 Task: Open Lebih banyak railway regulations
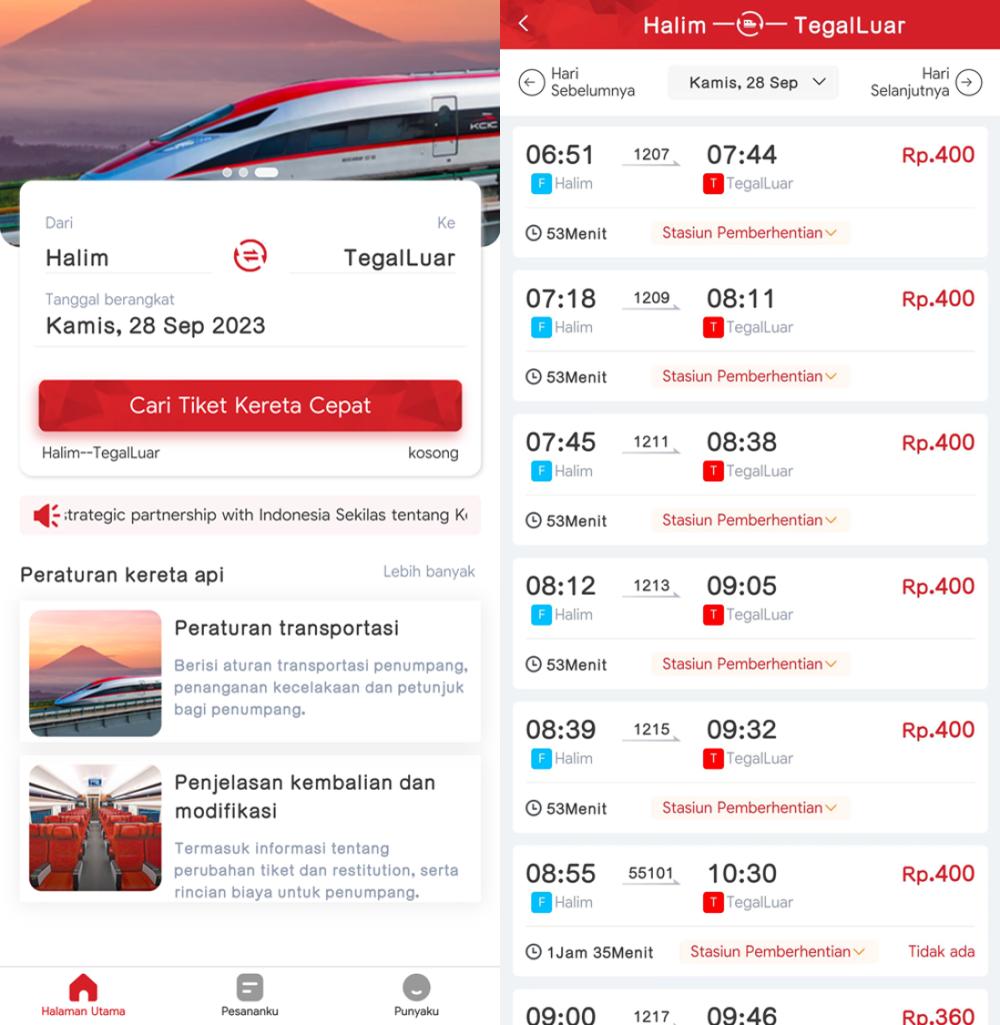[428, 572]
